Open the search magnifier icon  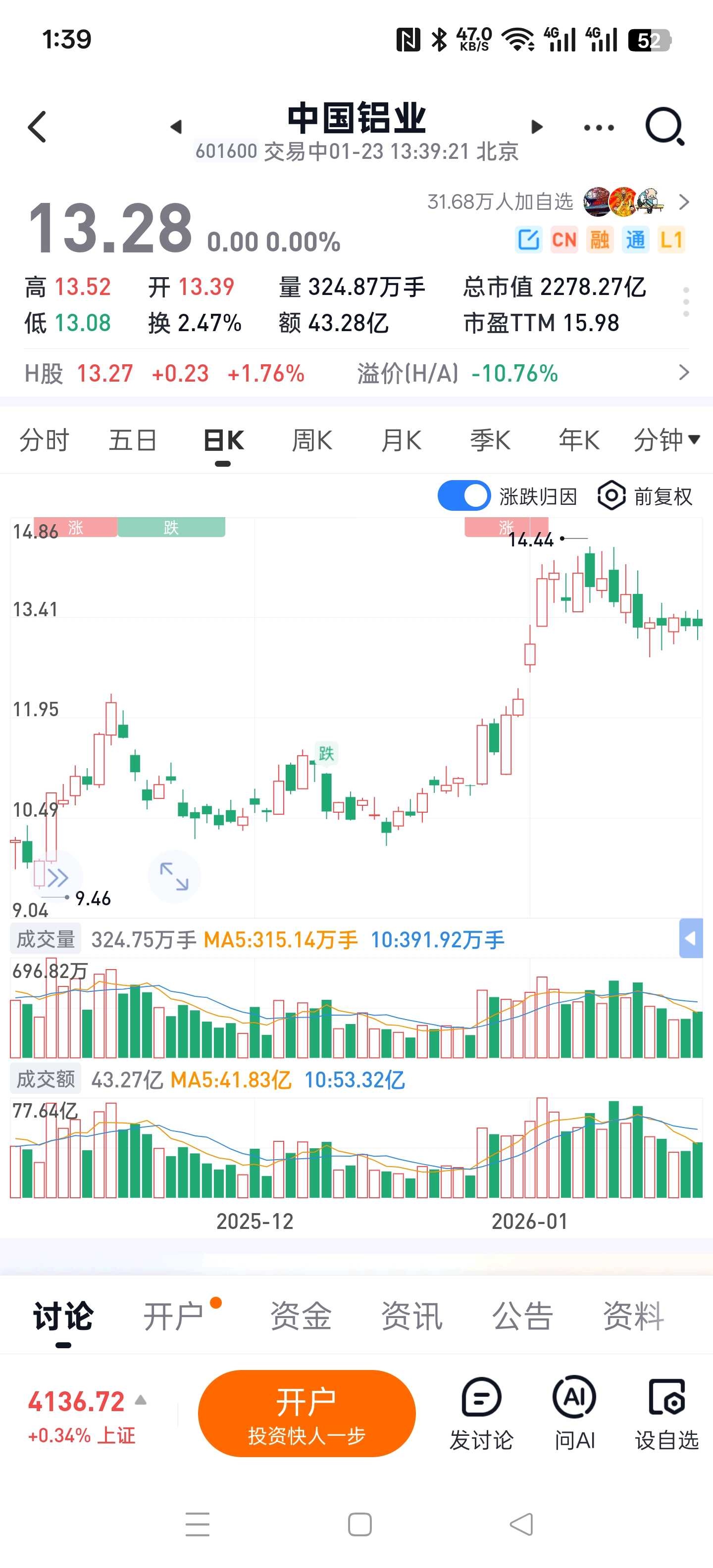pos(664,126)
